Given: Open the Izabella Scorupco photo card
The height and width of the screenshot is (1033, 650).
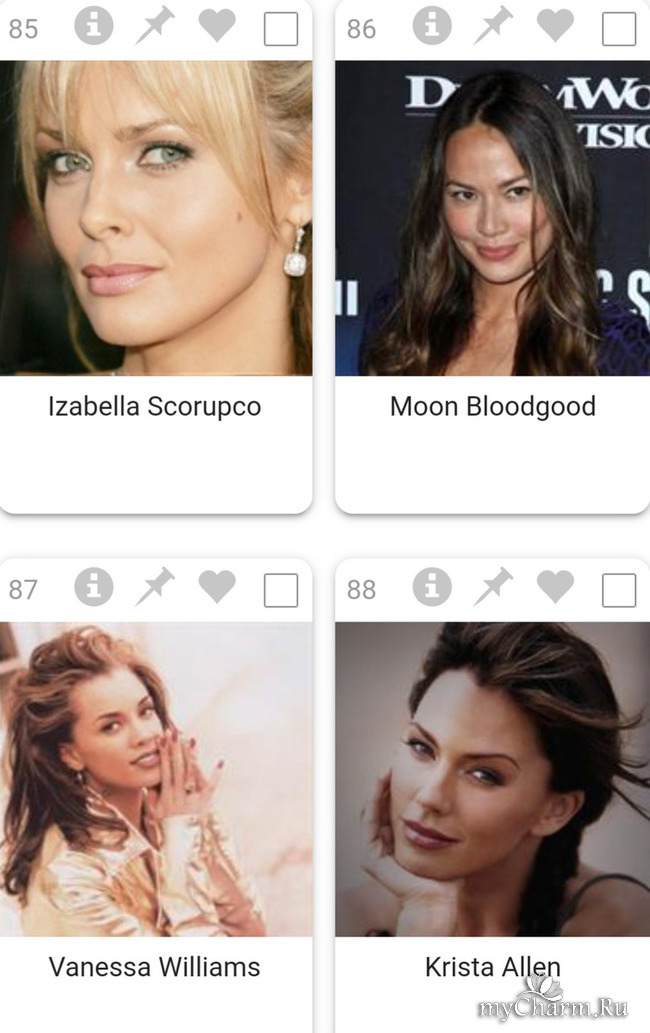Looking at the screenshot, I should point(155,218).
